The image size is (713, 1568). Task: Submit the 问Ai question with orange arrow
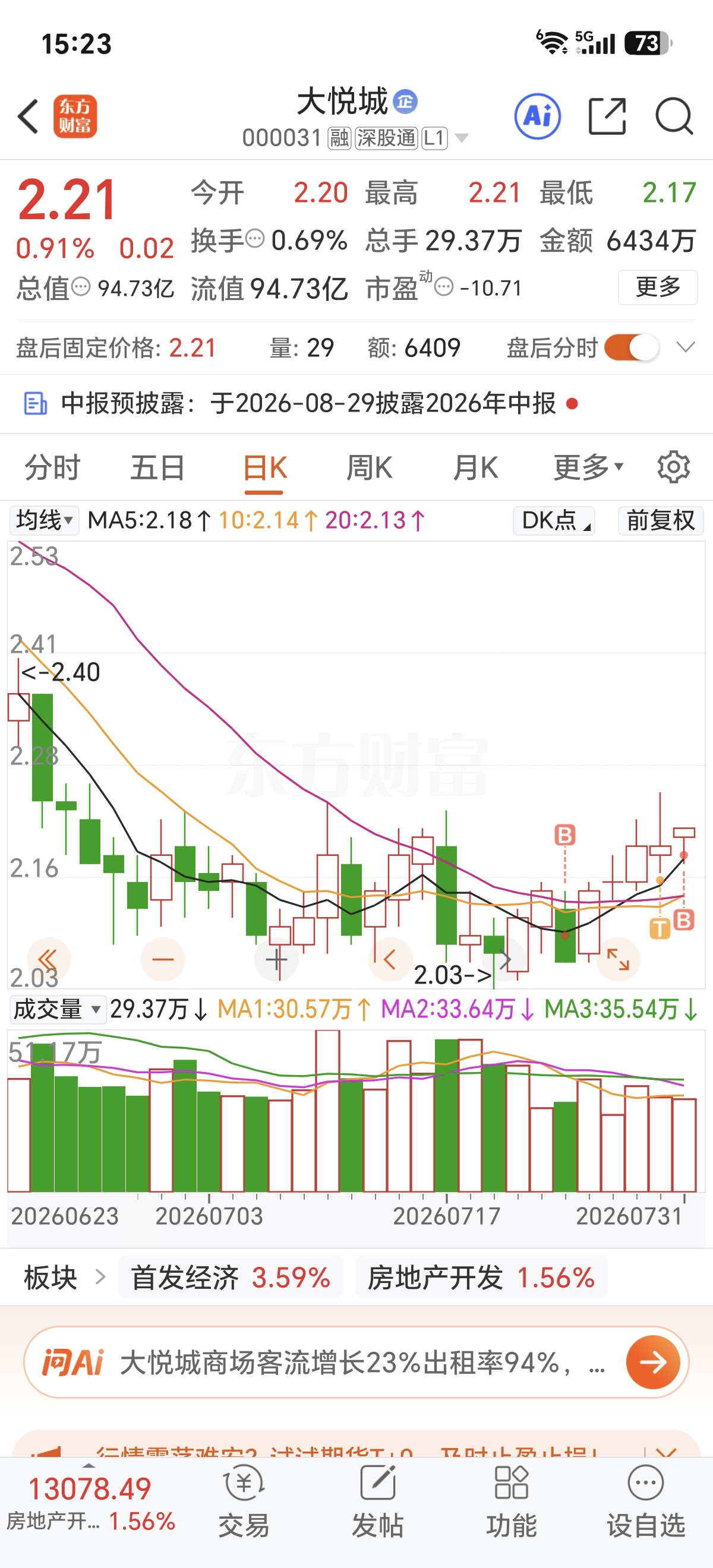(653, 1362)
